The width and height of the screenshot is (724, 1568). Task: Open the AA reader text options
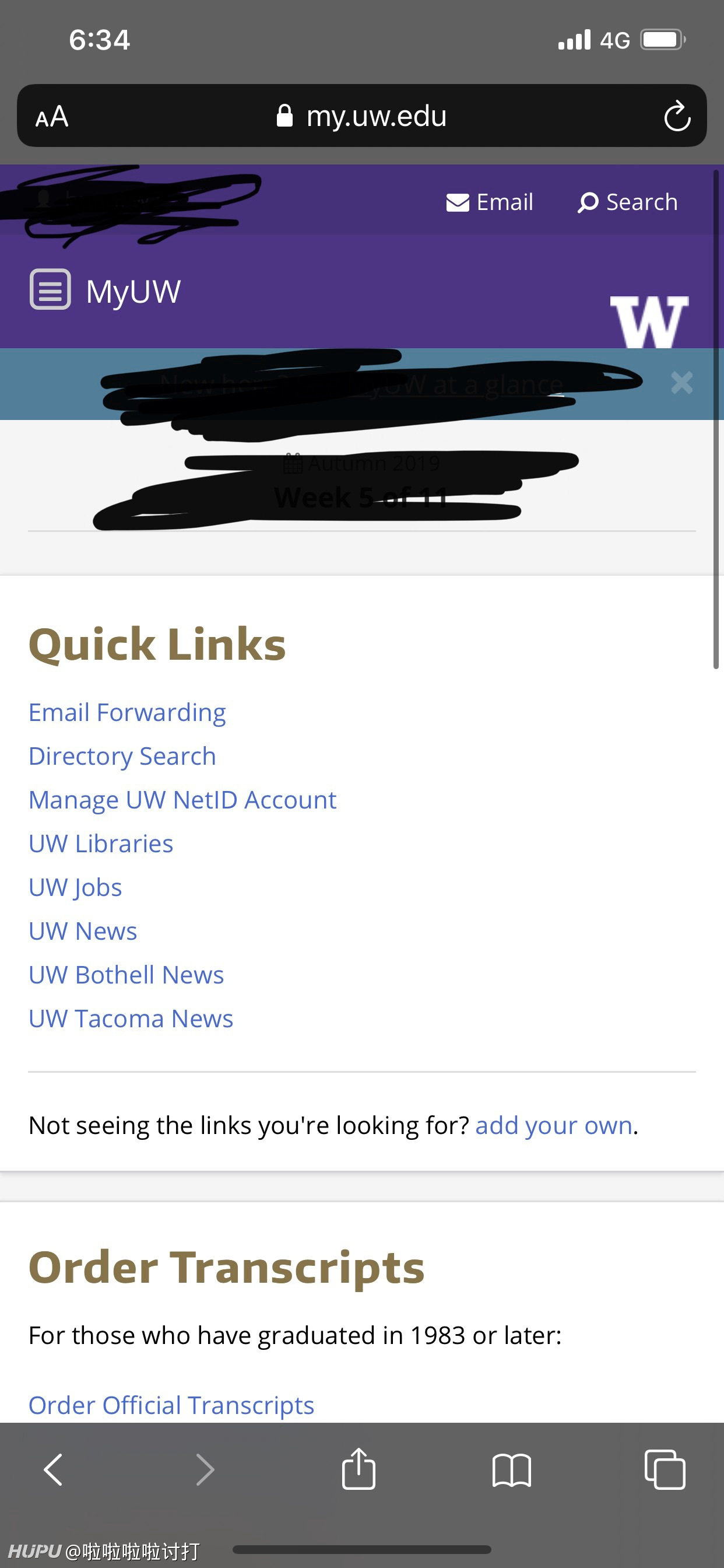pyautogui.click(x=52, y=116)
